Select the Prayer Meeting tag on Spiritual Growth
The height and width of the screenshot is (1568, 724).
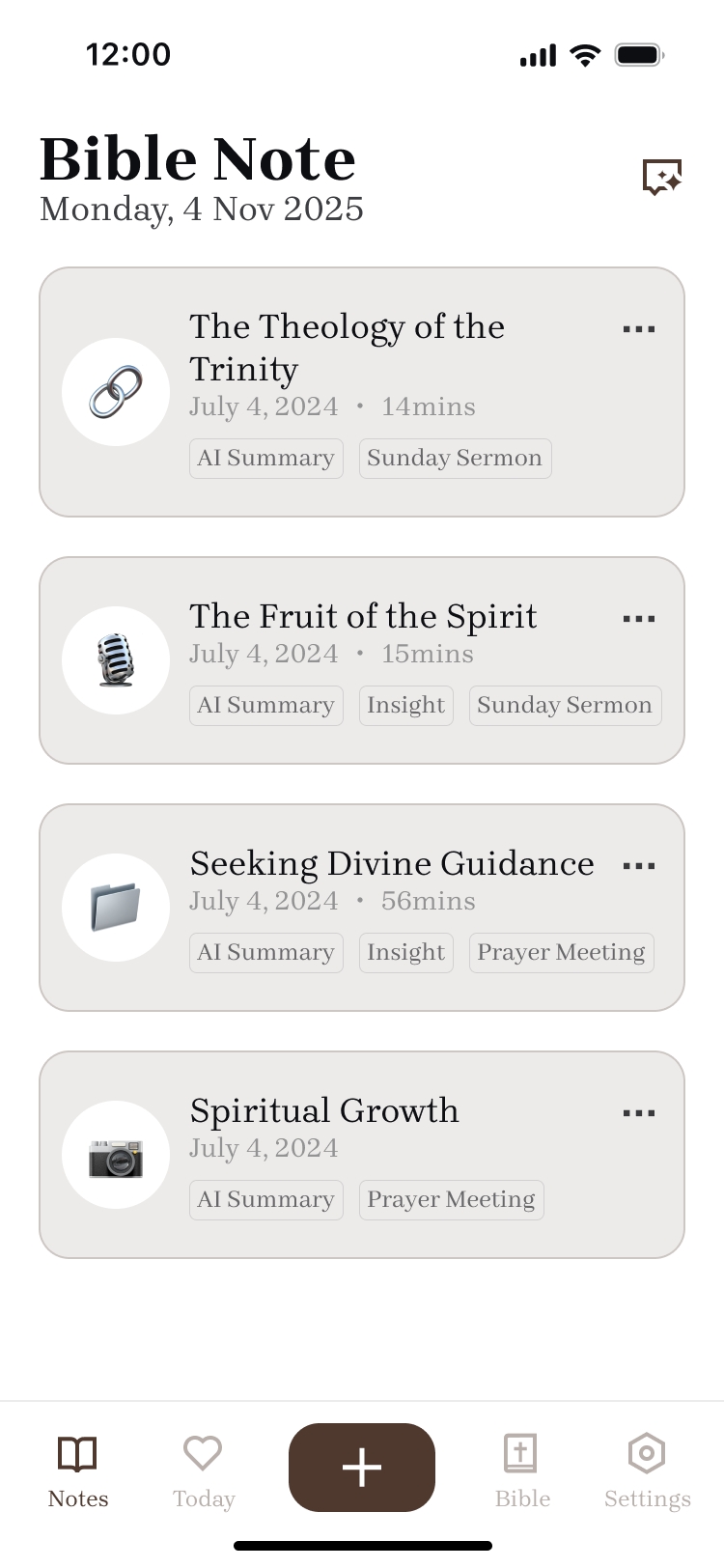[x=451, y=1199]
